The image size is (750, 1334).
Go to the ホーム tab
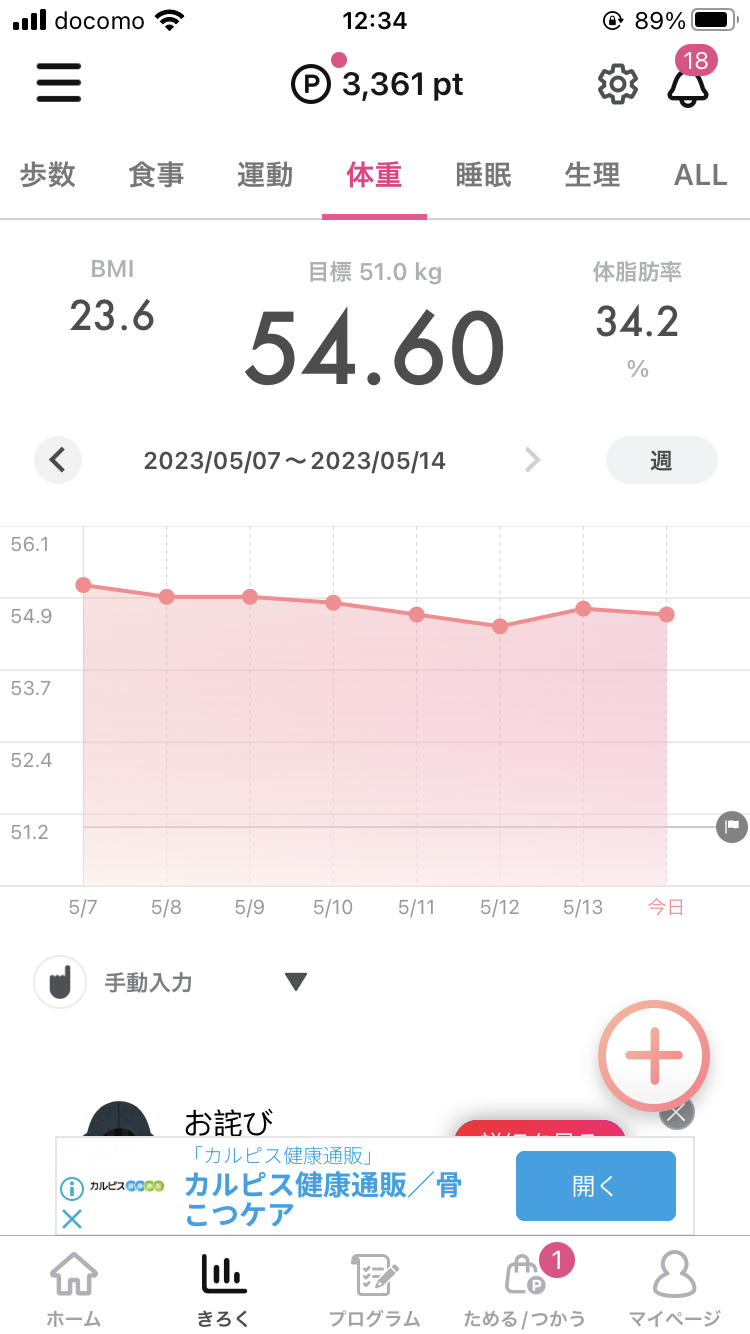(74, 1290)
